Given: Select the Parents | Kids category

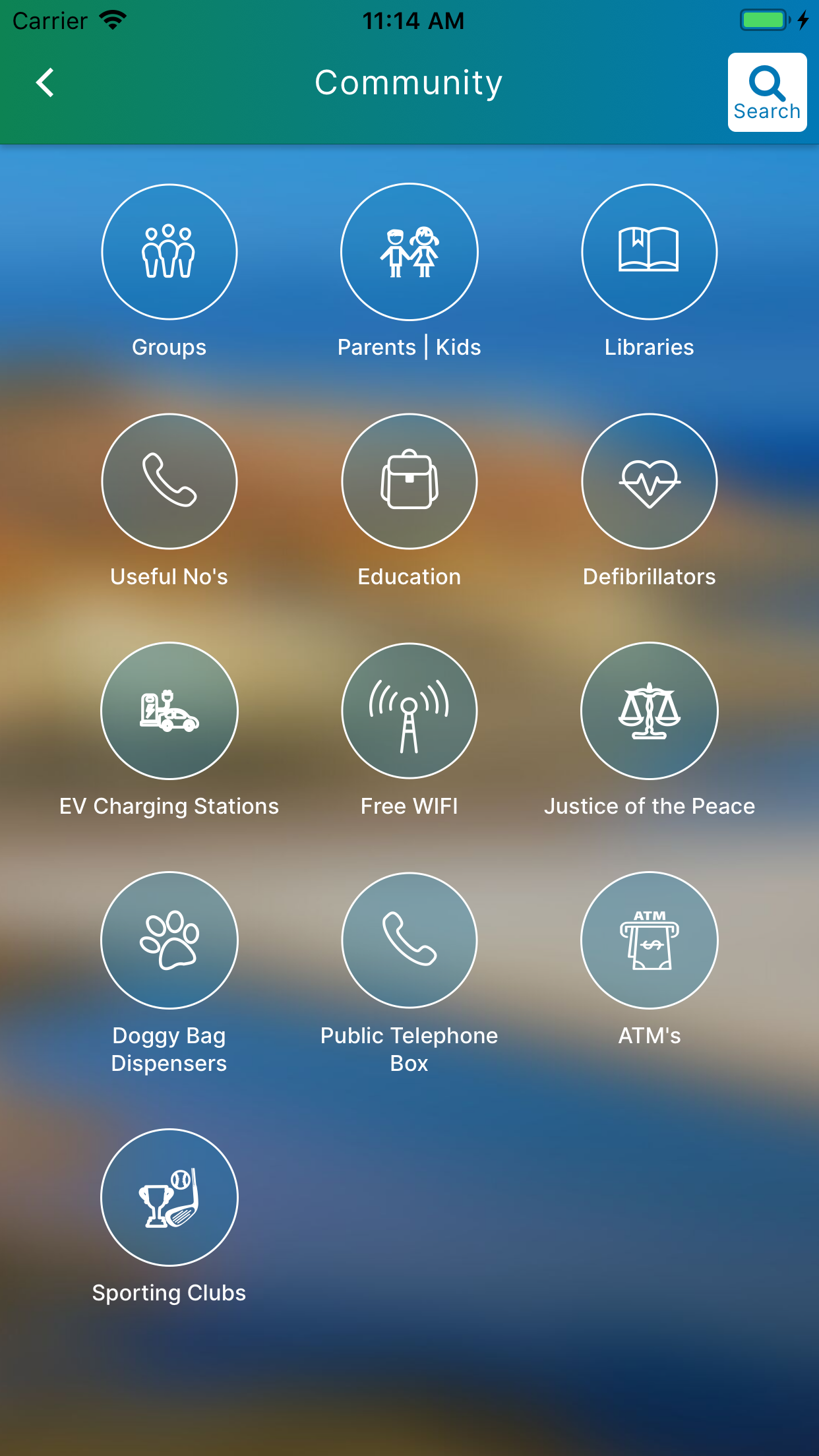Looking at the screenshot, I should 409,252.
